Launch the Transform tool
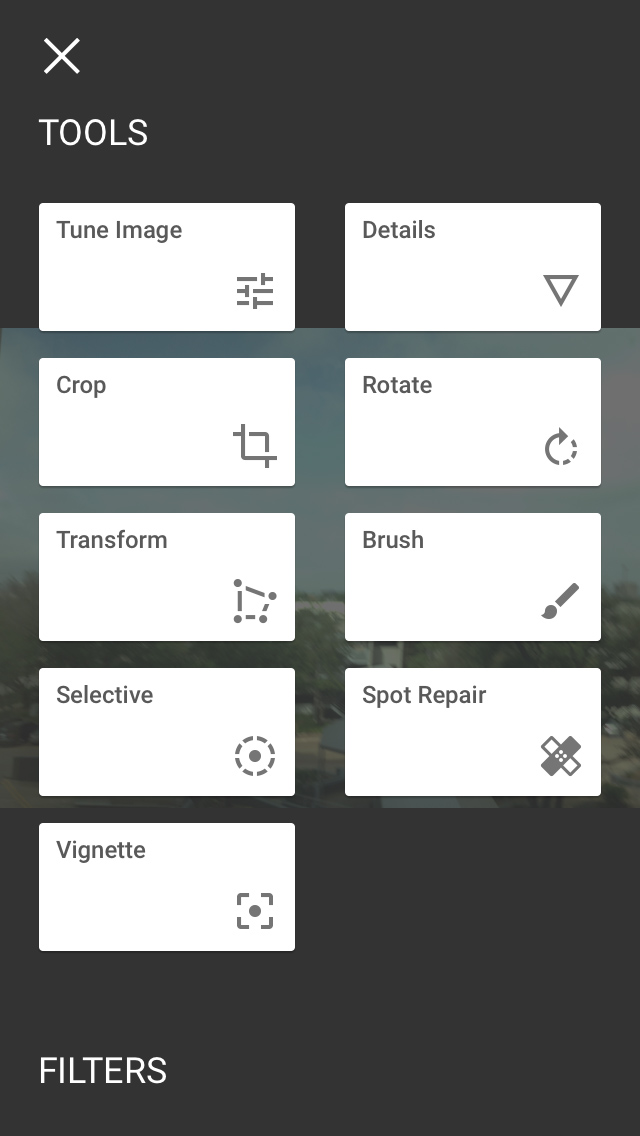640x1136 pixels. tap(167, 577)
